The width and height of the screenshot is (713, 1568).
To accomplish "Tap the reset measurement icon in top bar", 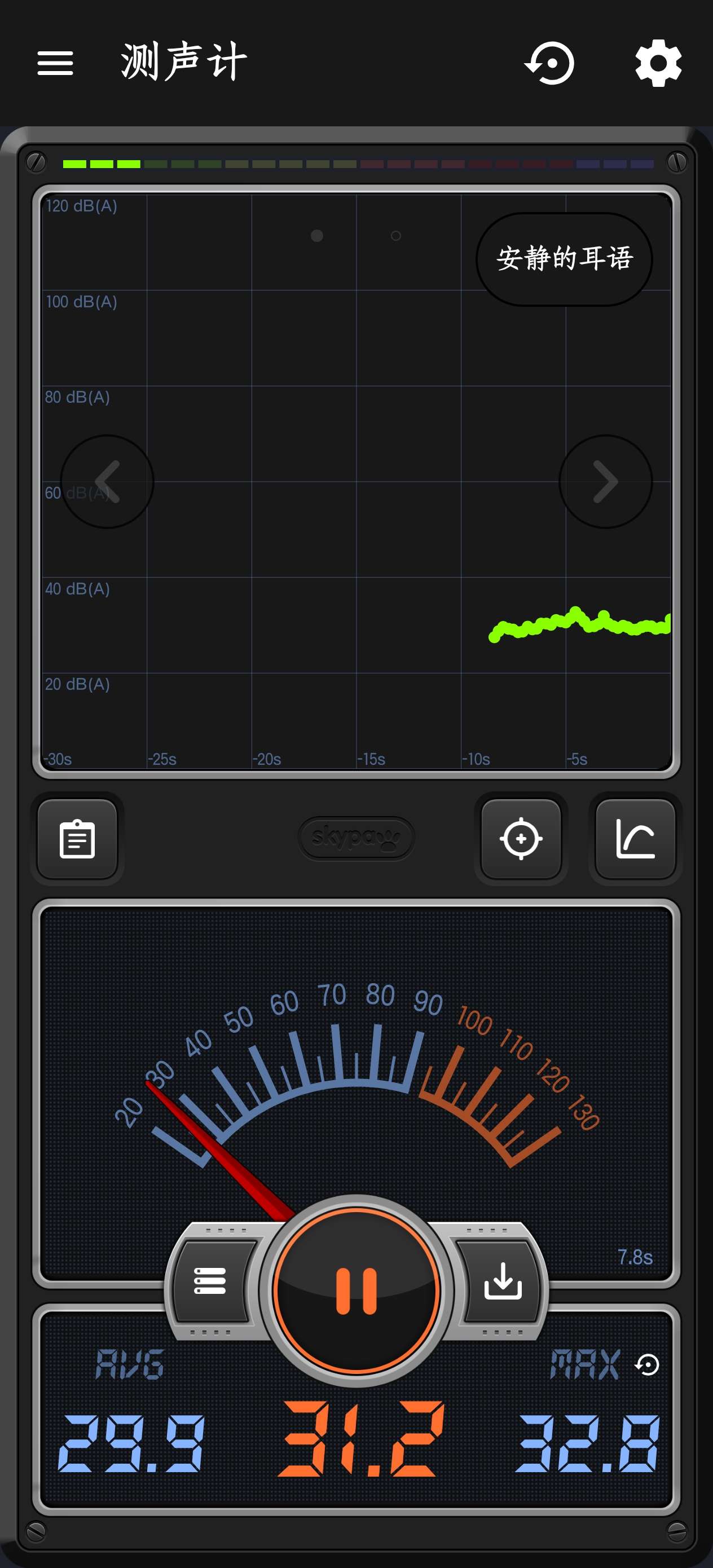I will pyautogui.click(x=550, y=63).
